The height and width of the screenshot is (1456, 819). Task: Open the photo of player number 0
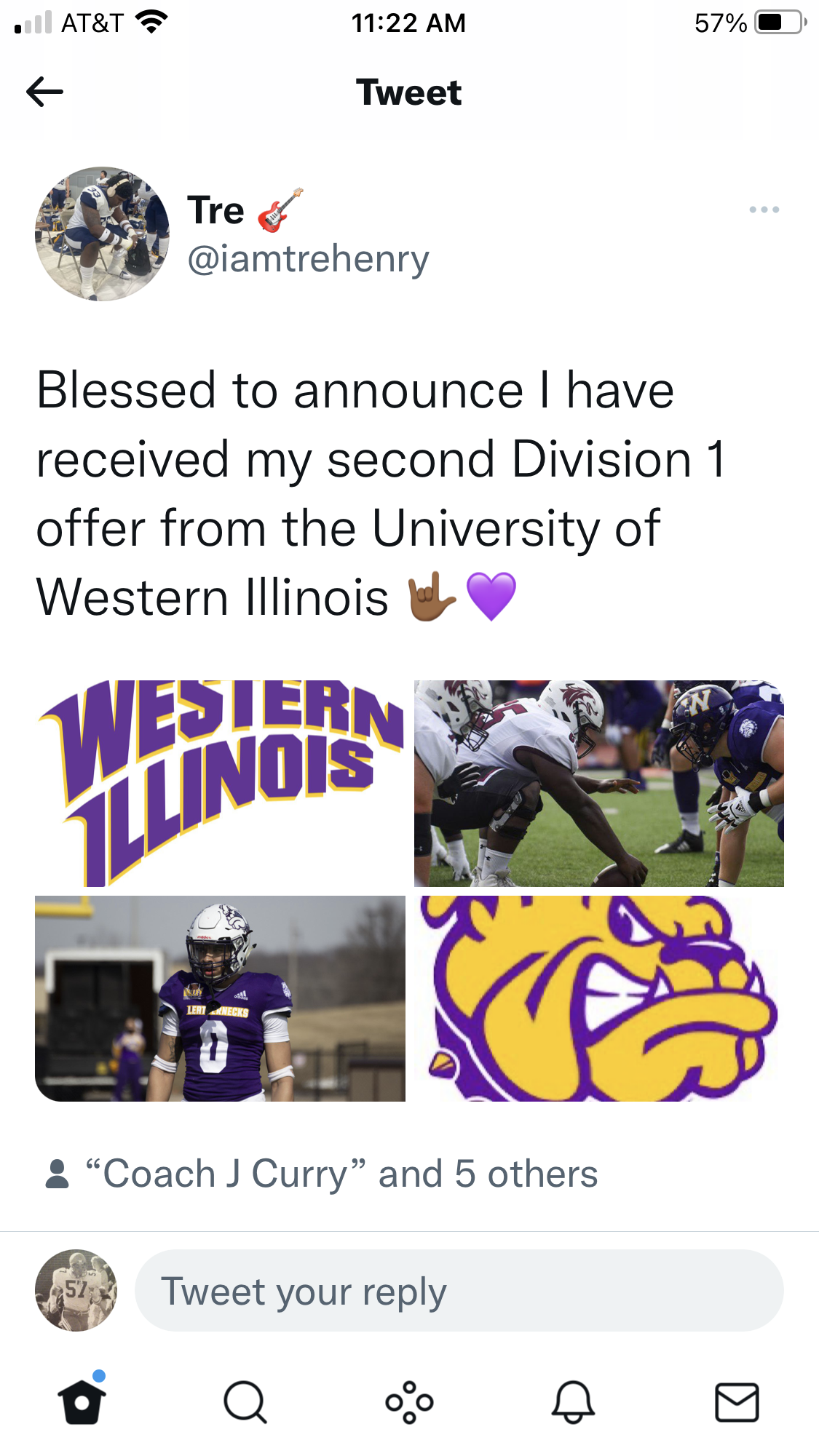[221, 998]
